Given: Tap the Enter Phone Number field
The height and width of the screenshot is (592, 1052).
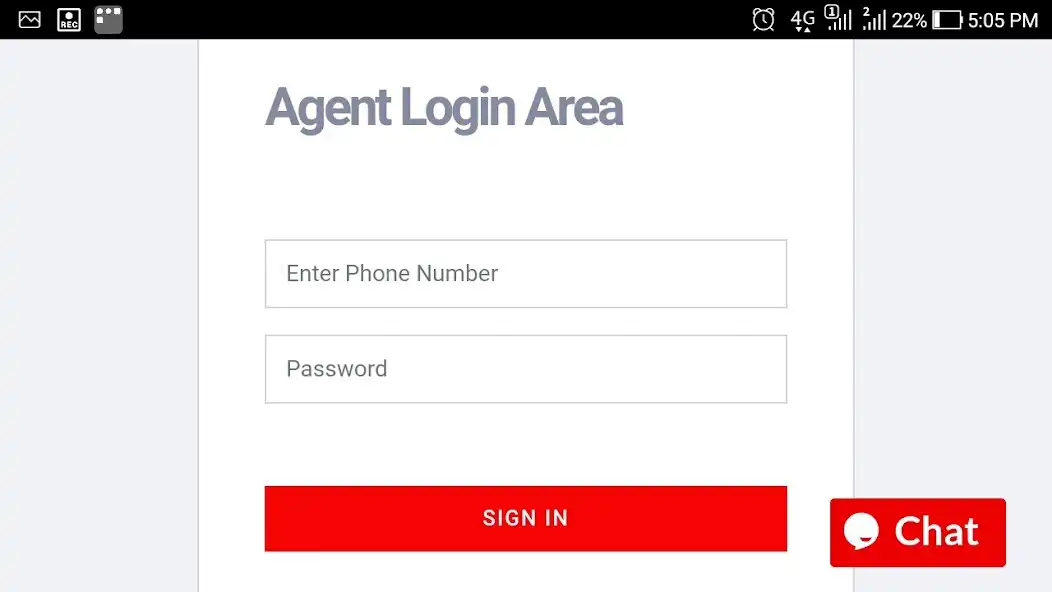Looking at the screenshot, I should [x=525, y=273].
